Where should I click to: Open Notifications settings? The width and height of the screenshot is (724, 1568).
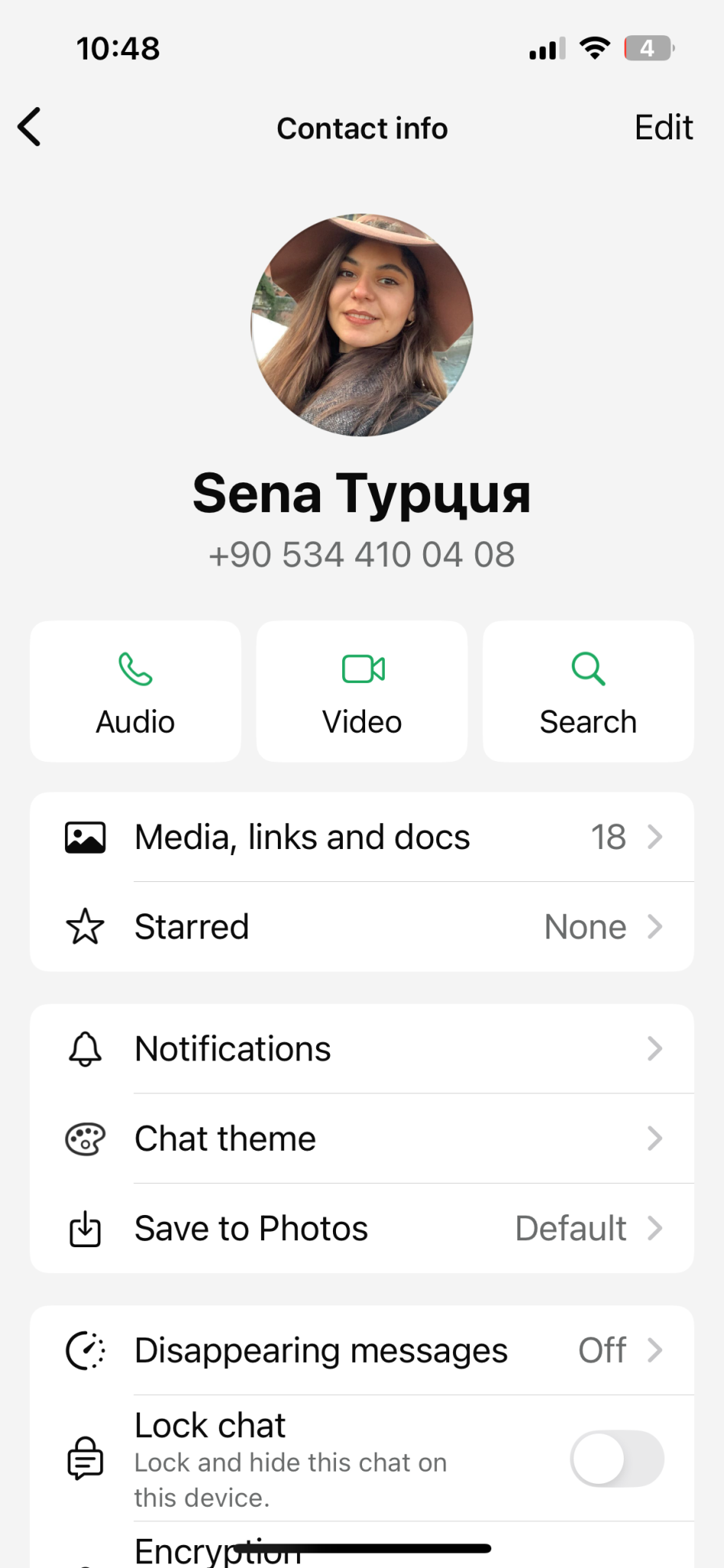pyautogui.click(x=362, y=1049)
